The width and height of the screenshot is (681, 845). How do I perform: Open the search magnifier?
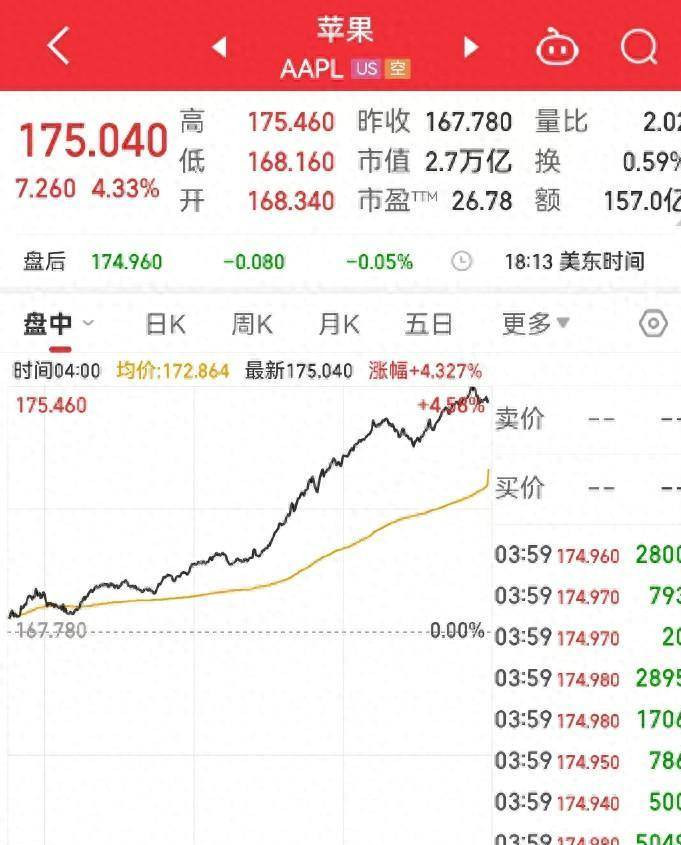[x=637, y=46]
